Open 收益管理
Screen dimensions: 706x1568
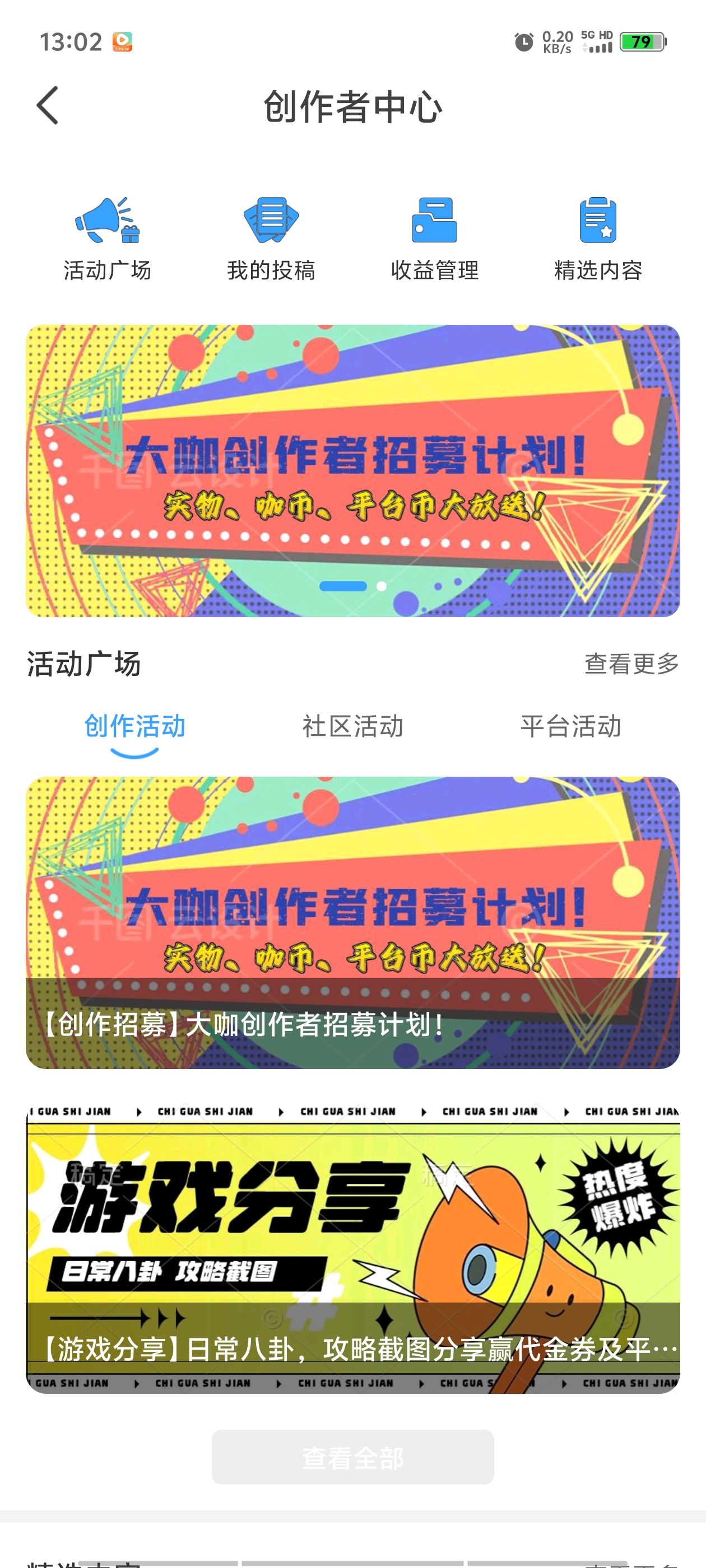tap(434, 238)
